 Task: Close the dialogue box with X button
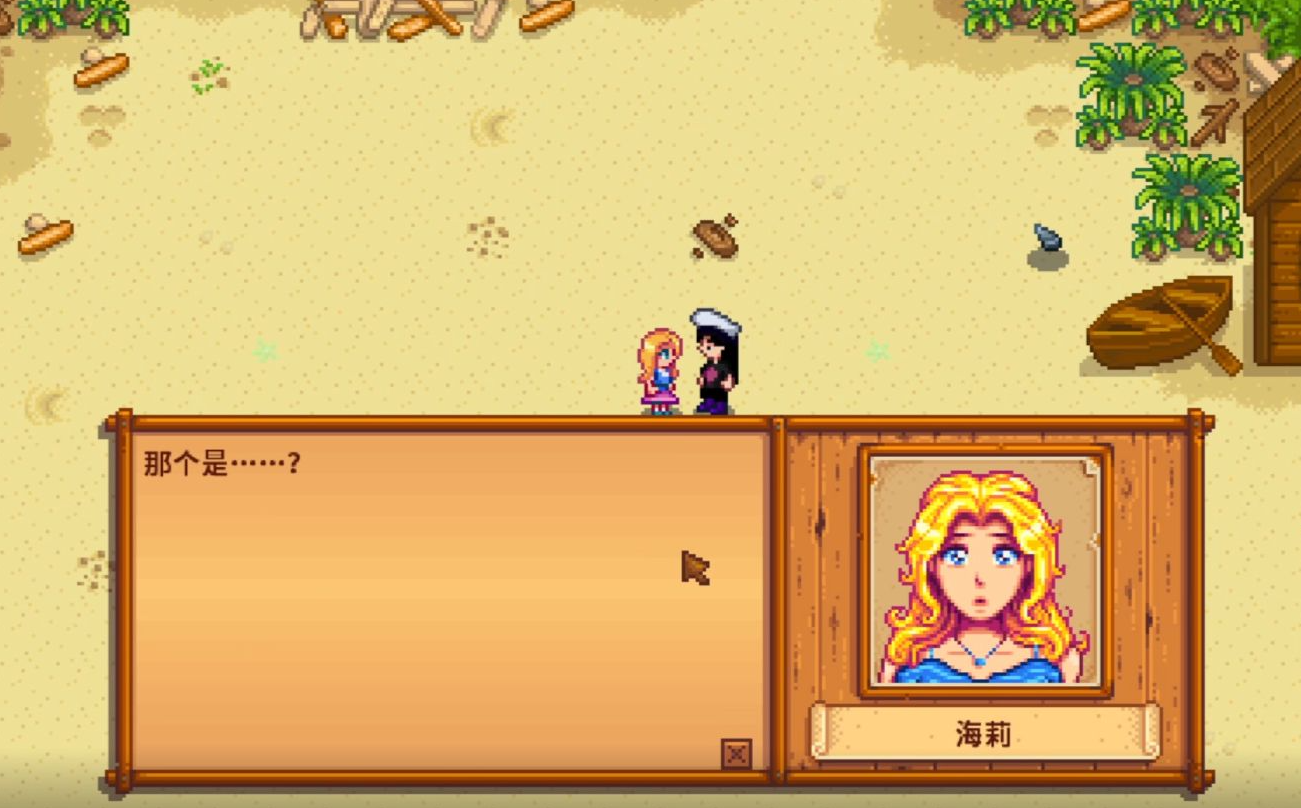pyautogui.click(x=736, y=754)
